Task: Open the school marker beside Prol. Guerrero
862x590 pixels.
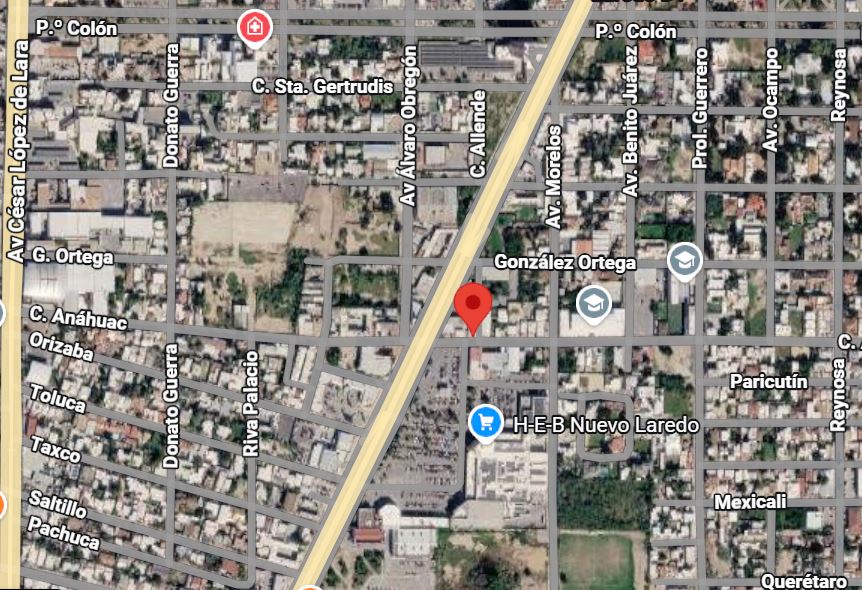Action: (685, 261)
